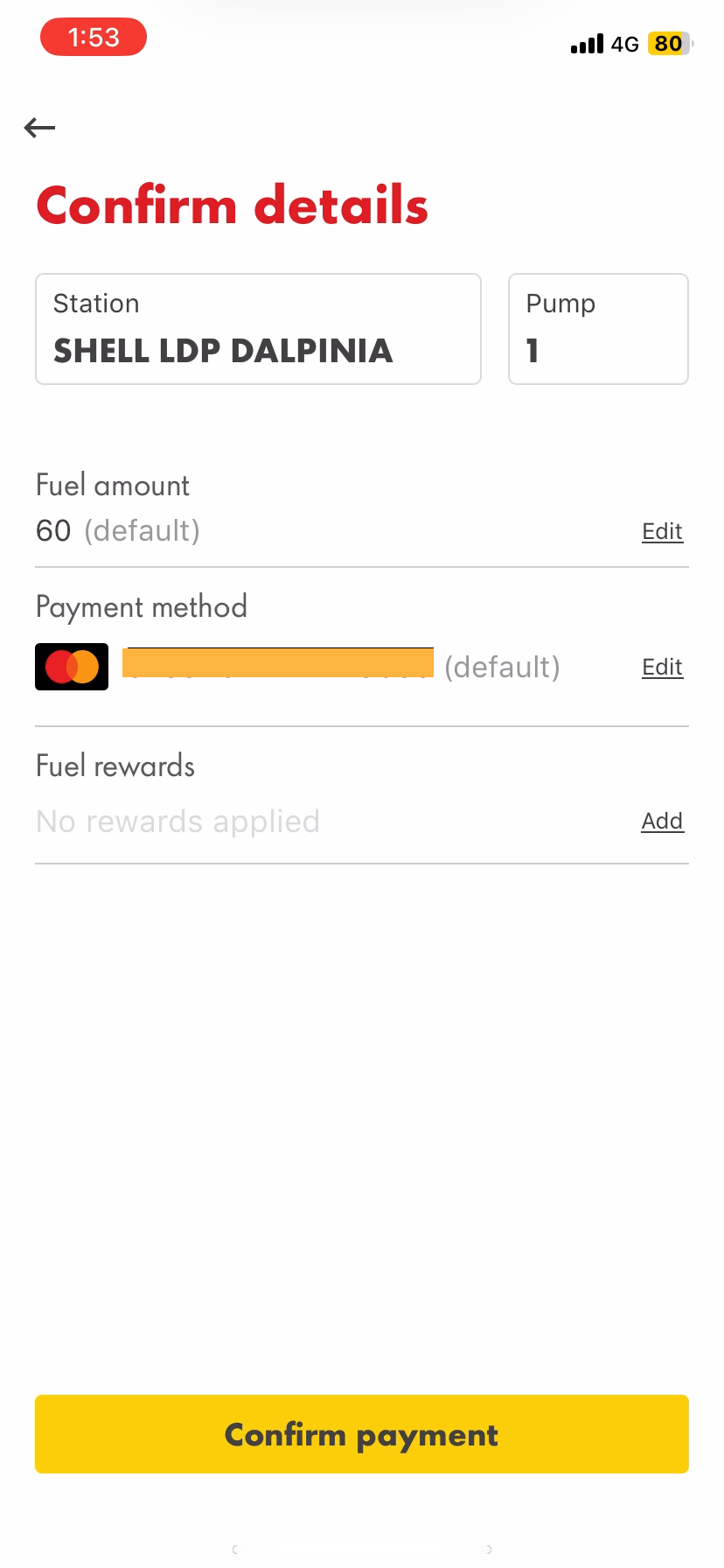Tap Confirm payment button
This screenshot has height=1568, width=724.
[x=362, y=1434]
